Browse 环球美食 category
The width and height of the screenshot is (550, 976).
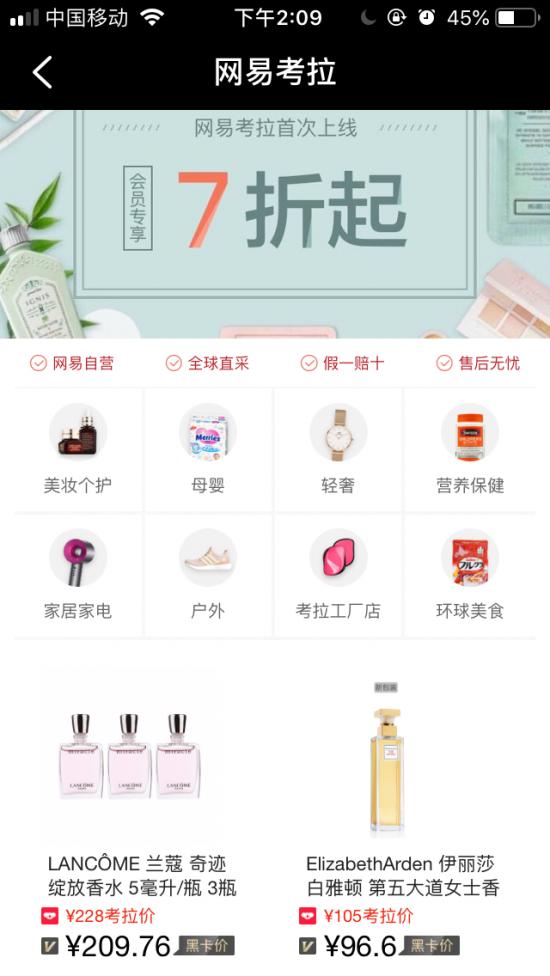pyautogui.click(x=470, y=576)
